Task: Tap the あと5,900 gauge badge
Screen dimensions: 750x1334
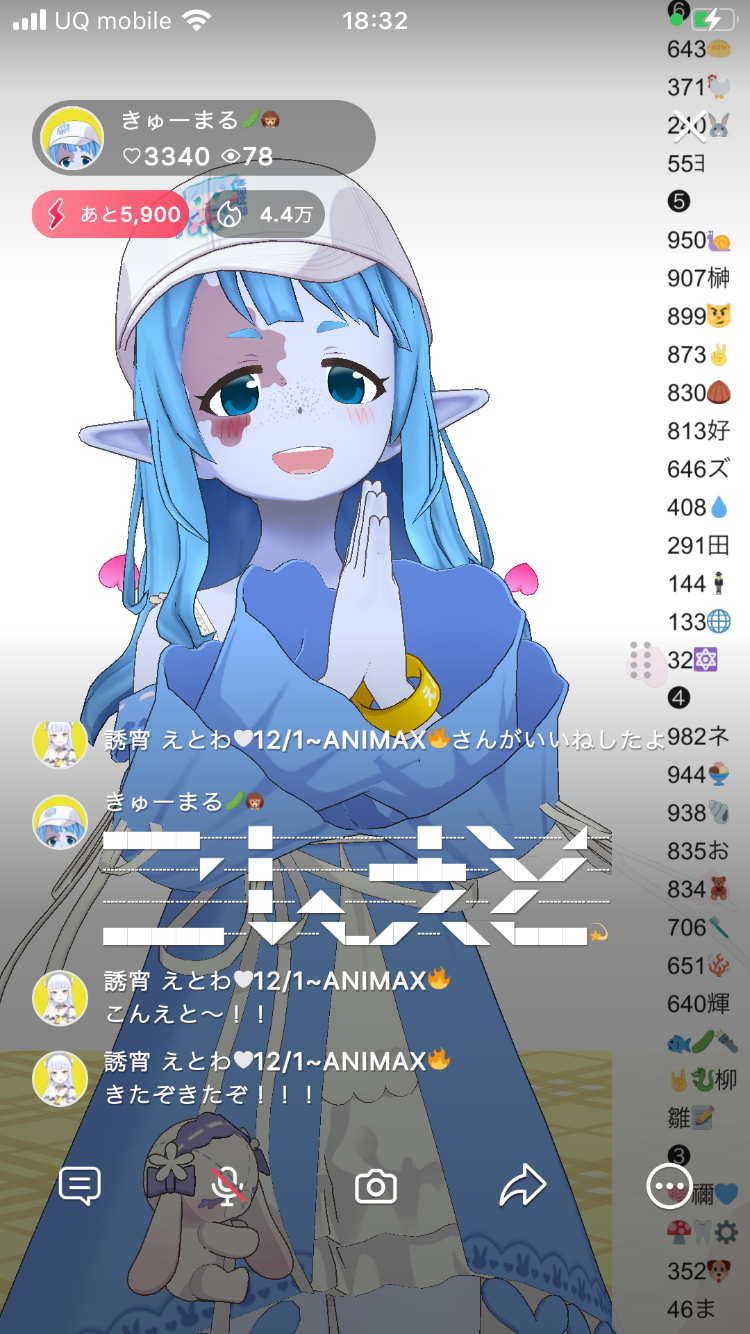Action: click(110, 214)
